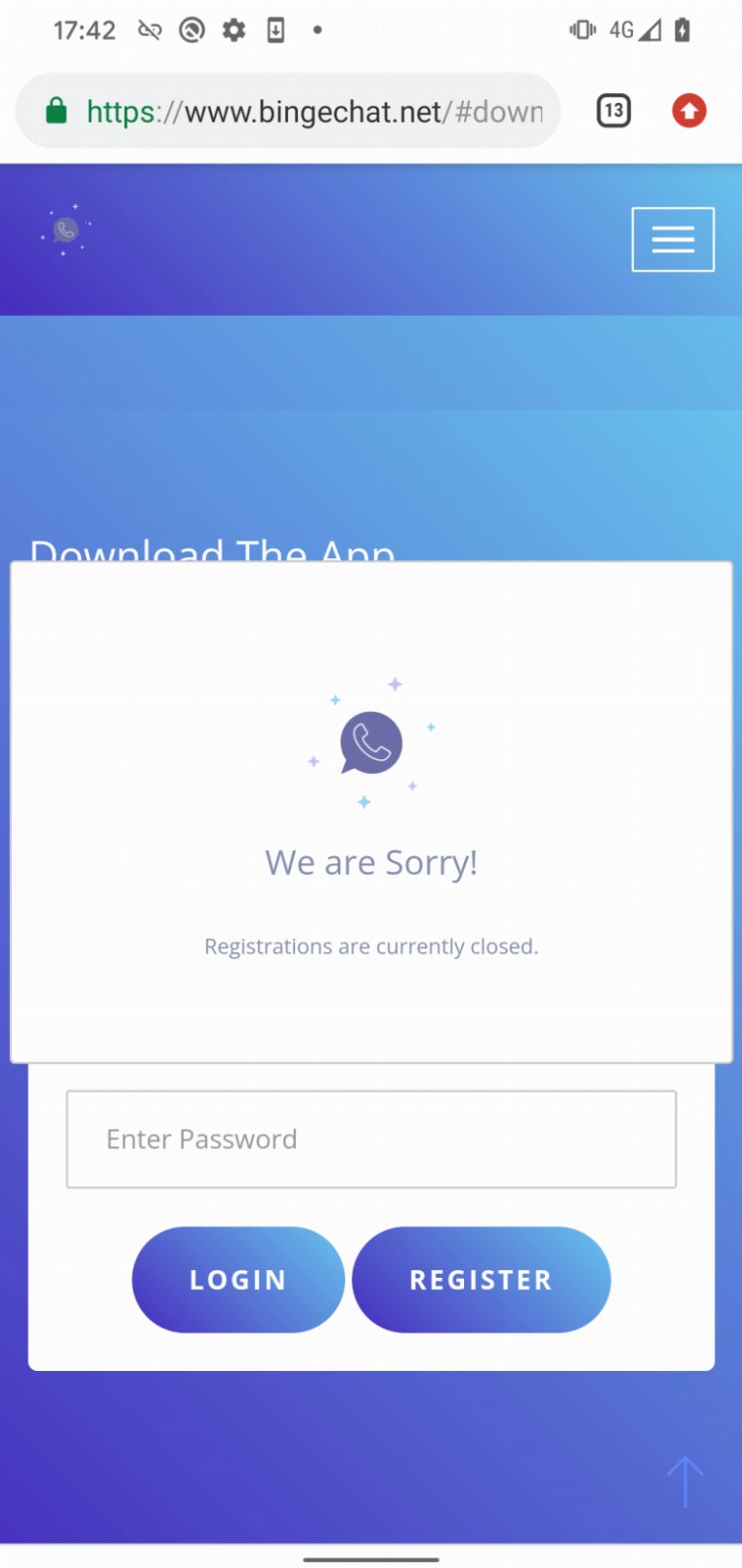Open the BingeChat logo home link
Viewport: 742px width, 1568px height.
tap(65, 231)
